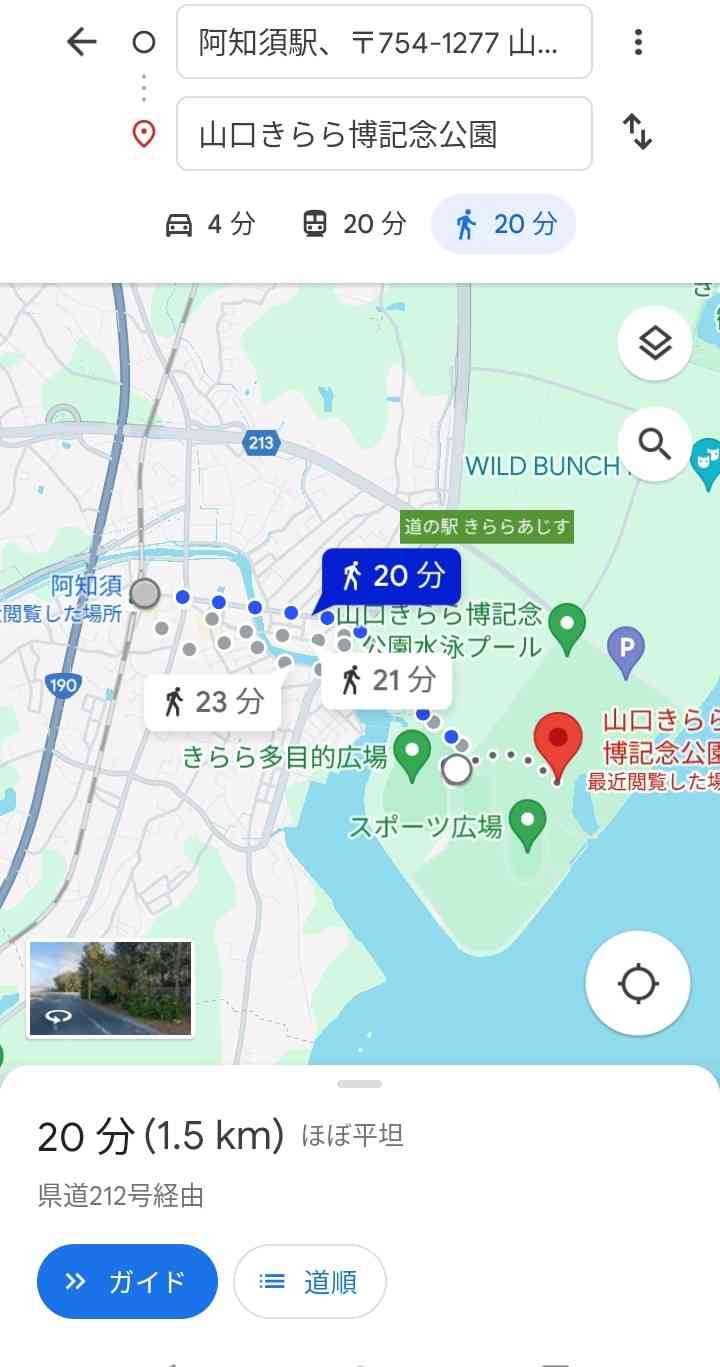Start navigation with ガイド button
Screen dimensions: 720x1367
pyautogui.click(x=127, y=1282)
